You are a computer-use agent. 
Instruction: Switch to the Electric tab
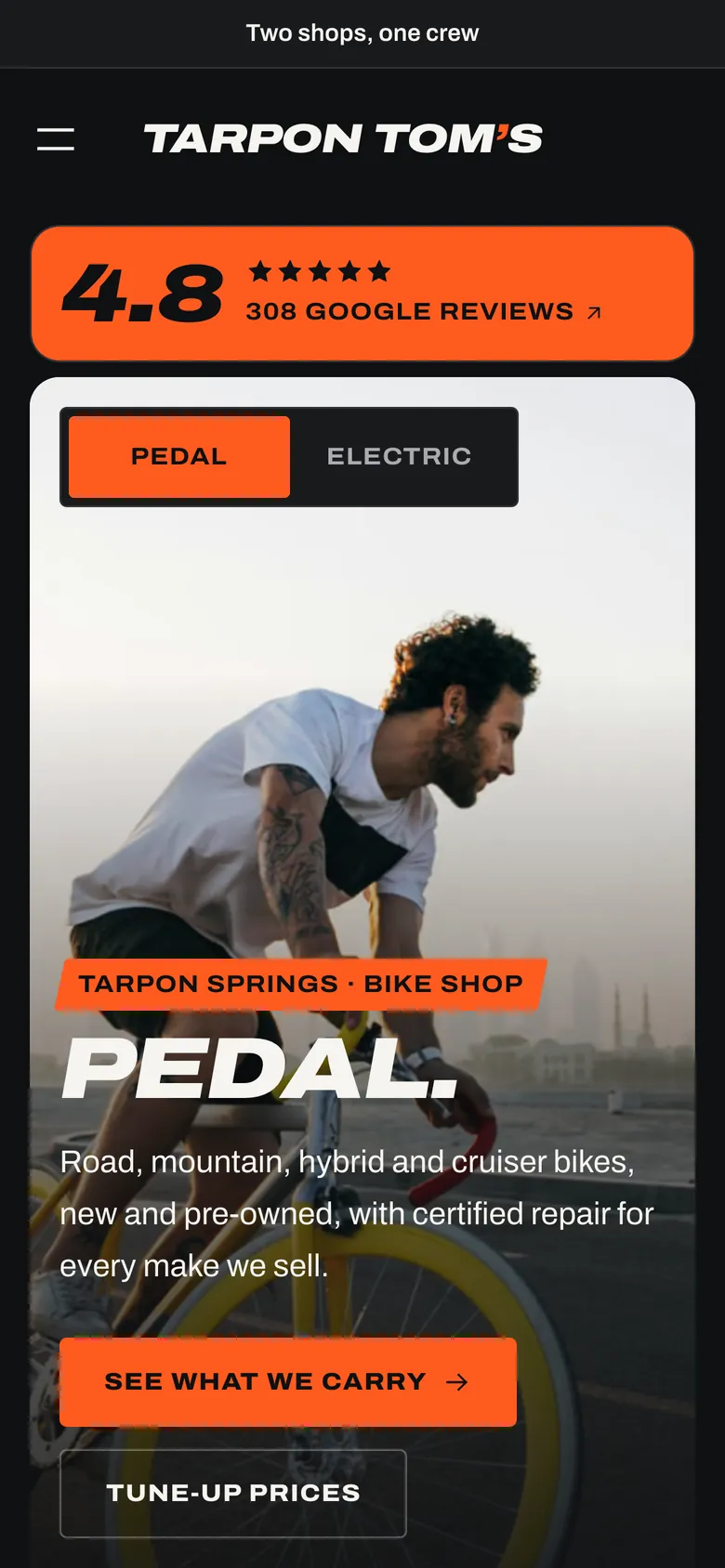pos(400,456)
